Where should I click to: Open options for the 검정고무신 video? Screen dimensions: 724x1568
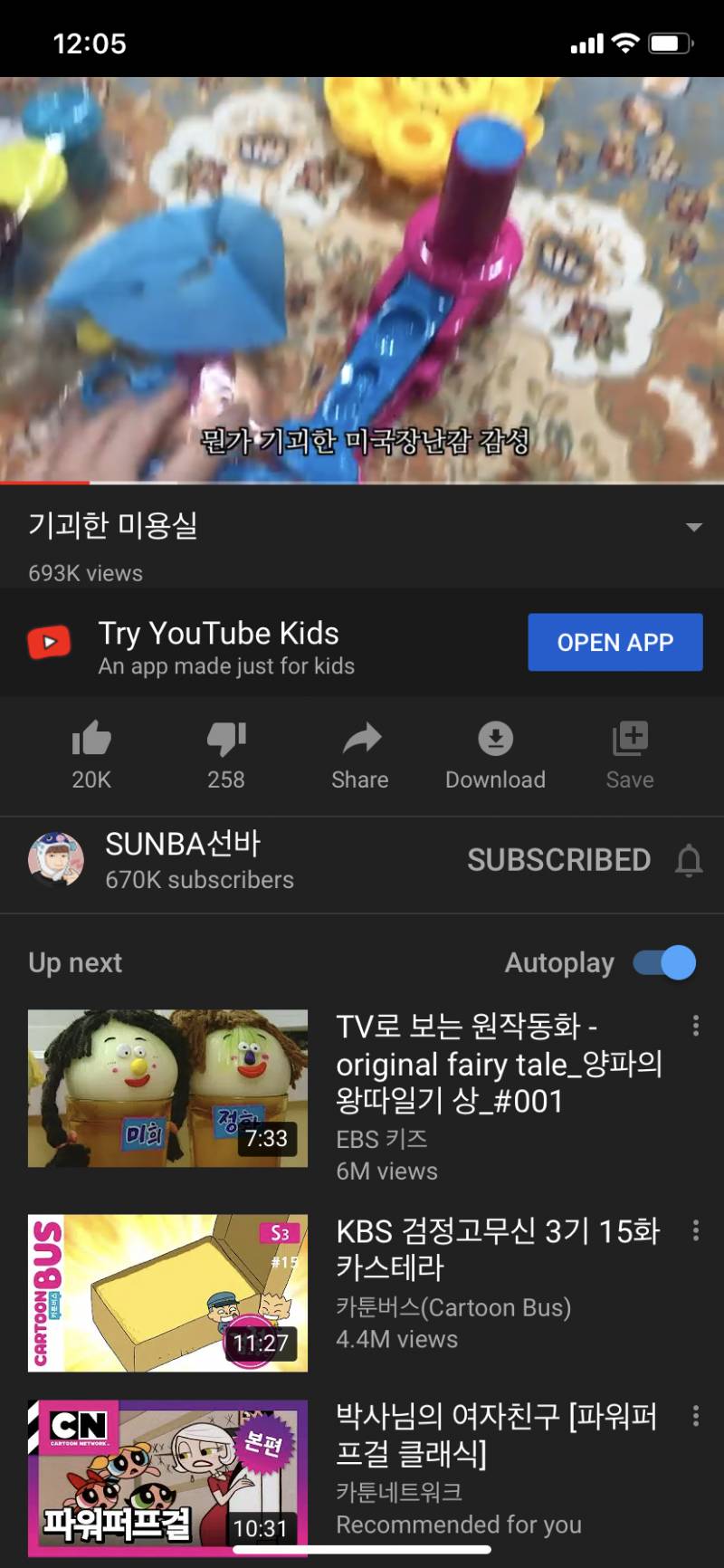[x=695, y=1230]
